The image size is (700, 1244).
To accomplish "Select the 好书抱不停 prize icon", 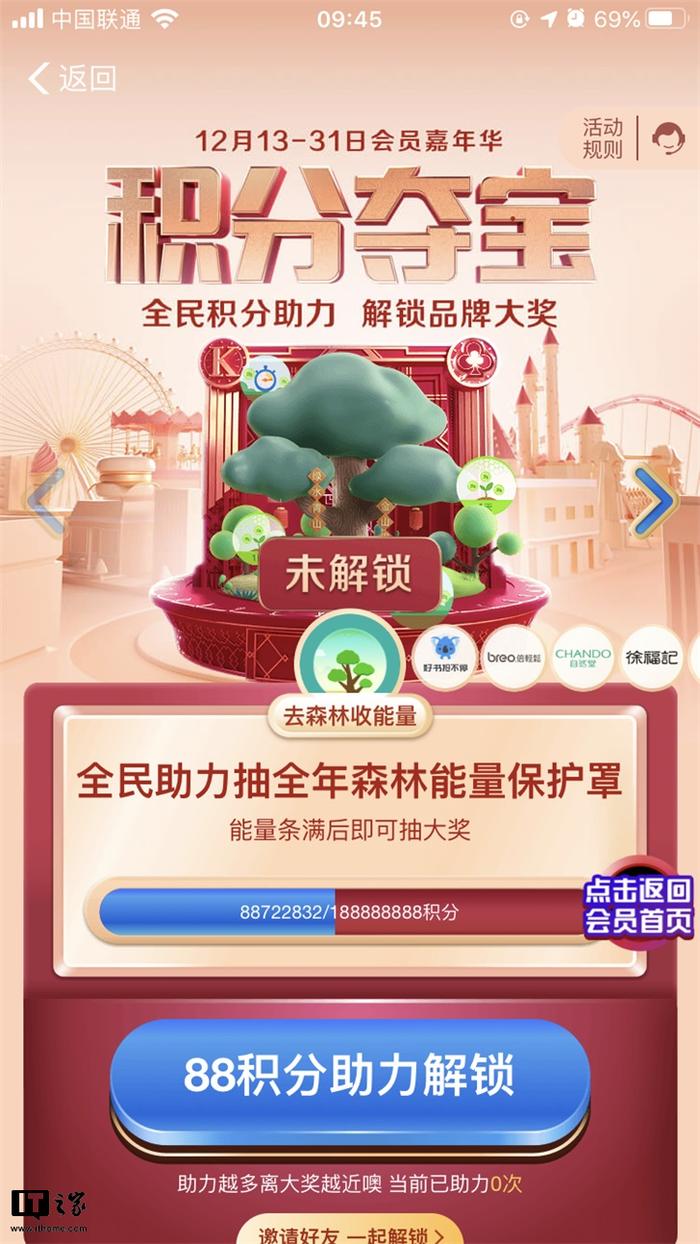I will (x=445, y=657).
